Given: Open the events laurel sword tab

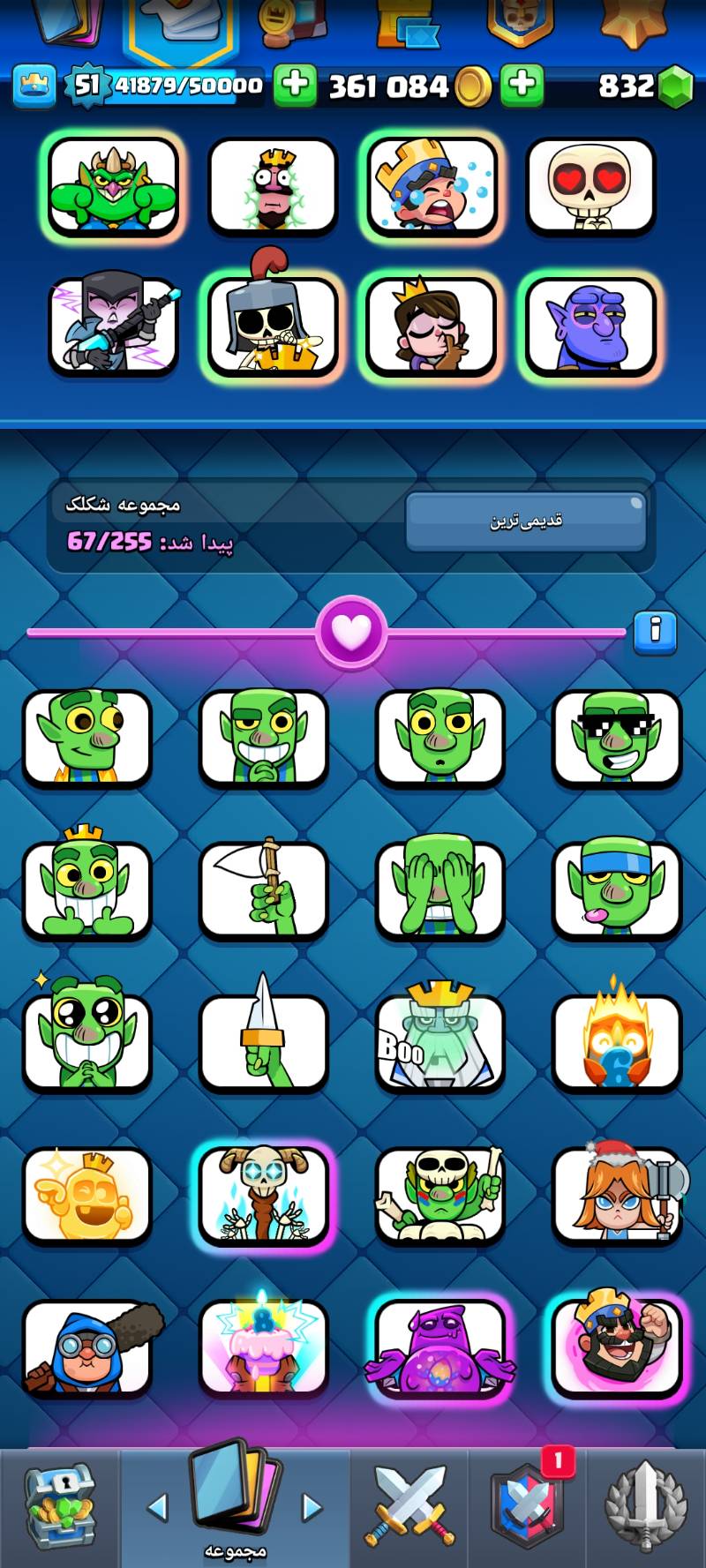Looking at the screenshot, I should 645,1507.
